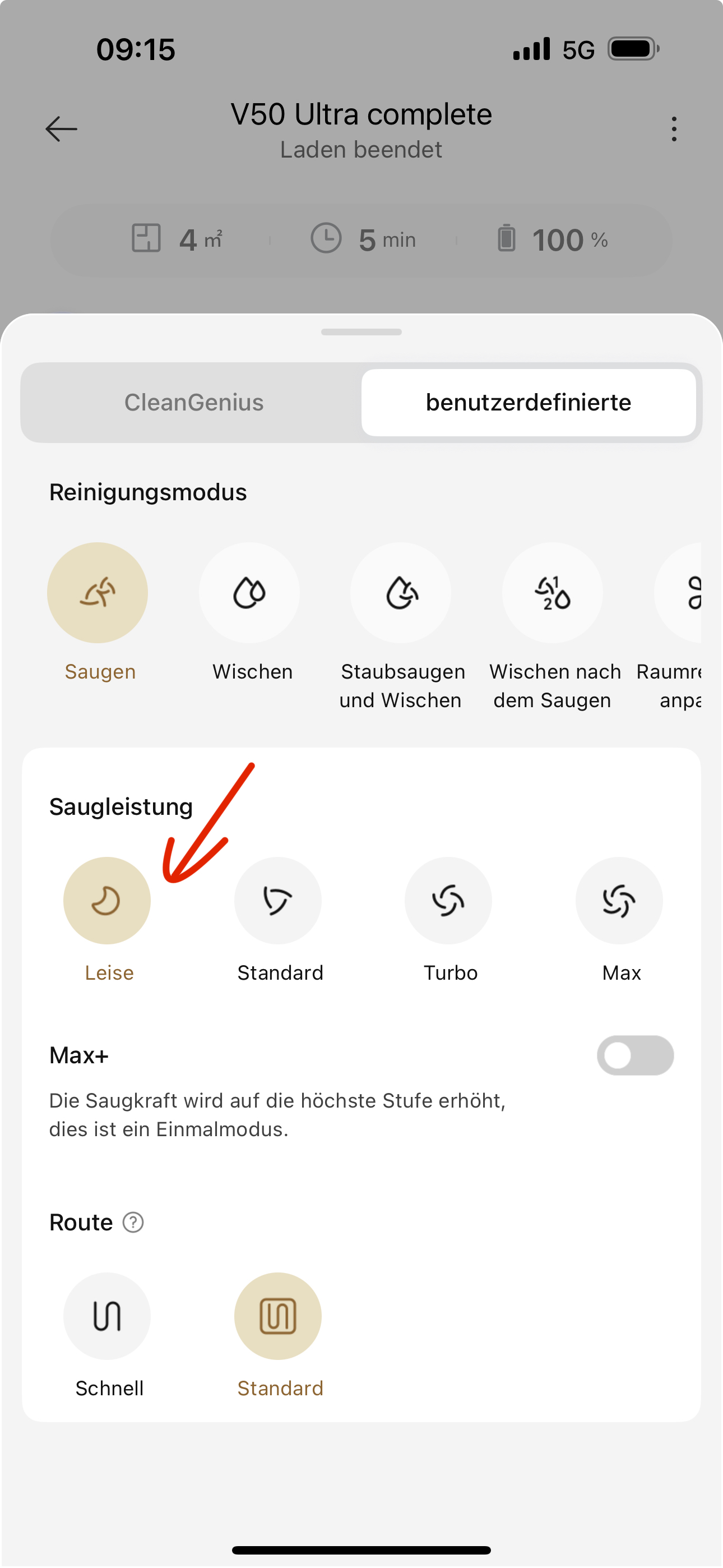Go back using the top-left arrow
The width and height of the screenshot is (723, 1568).
click(x=62, y=129)
